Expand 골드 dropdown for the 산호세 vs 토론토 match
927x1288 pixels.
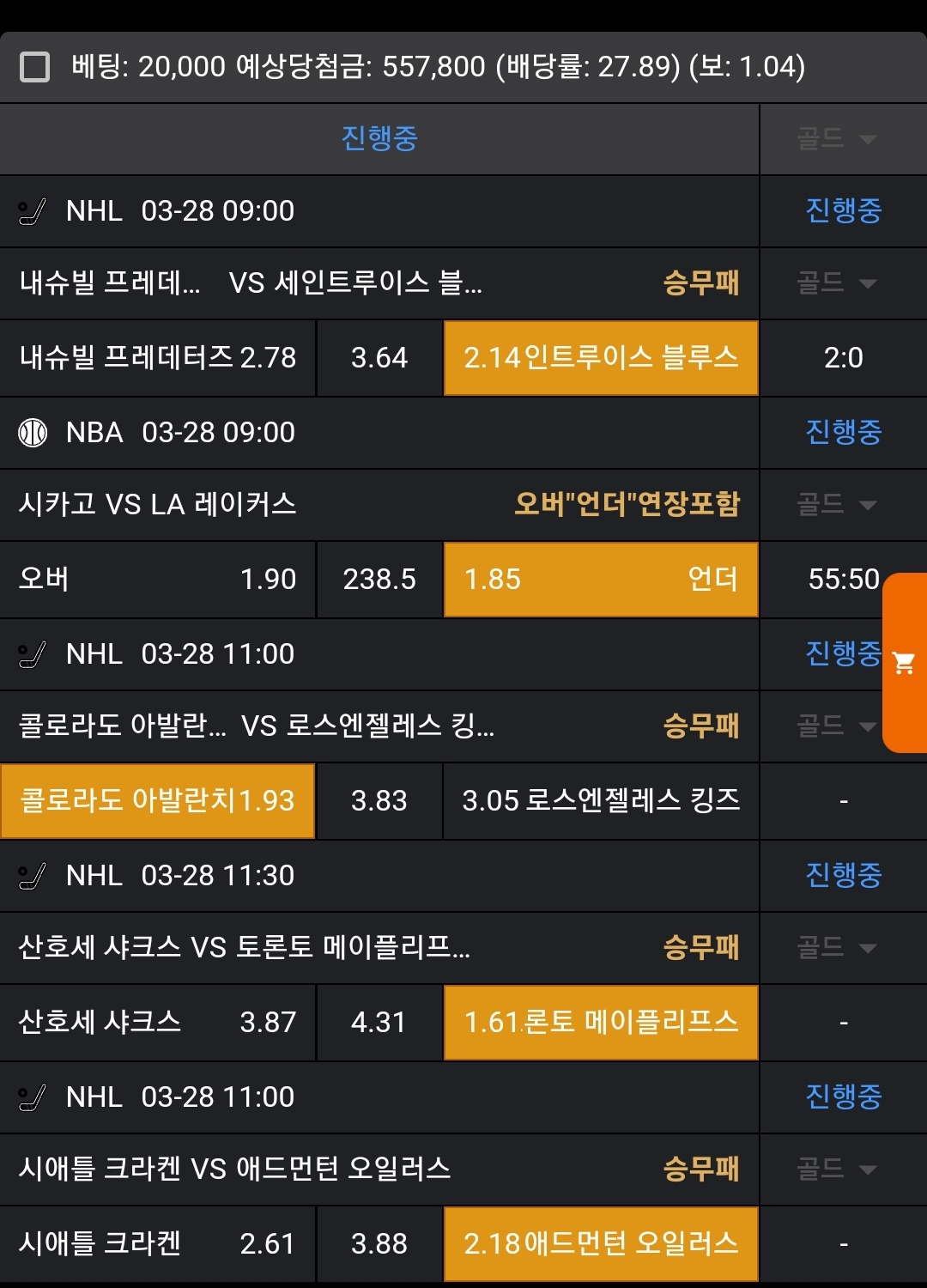tap(837, 947)
